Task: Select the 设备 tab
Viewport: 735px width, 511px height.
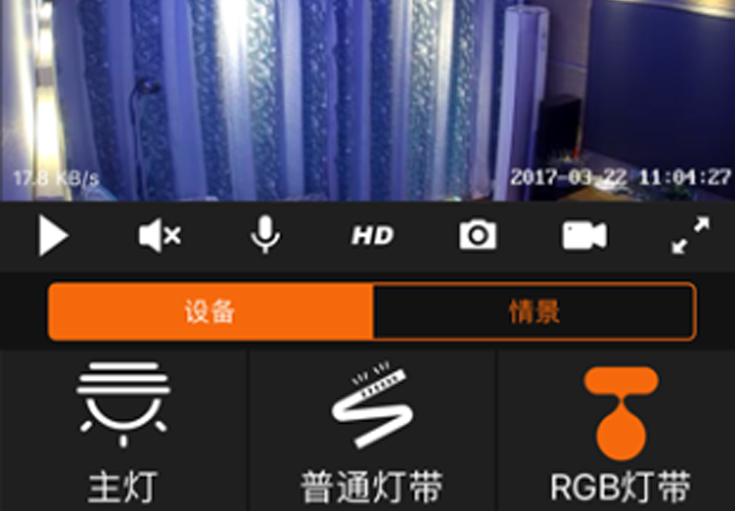Action: (210, 312)
